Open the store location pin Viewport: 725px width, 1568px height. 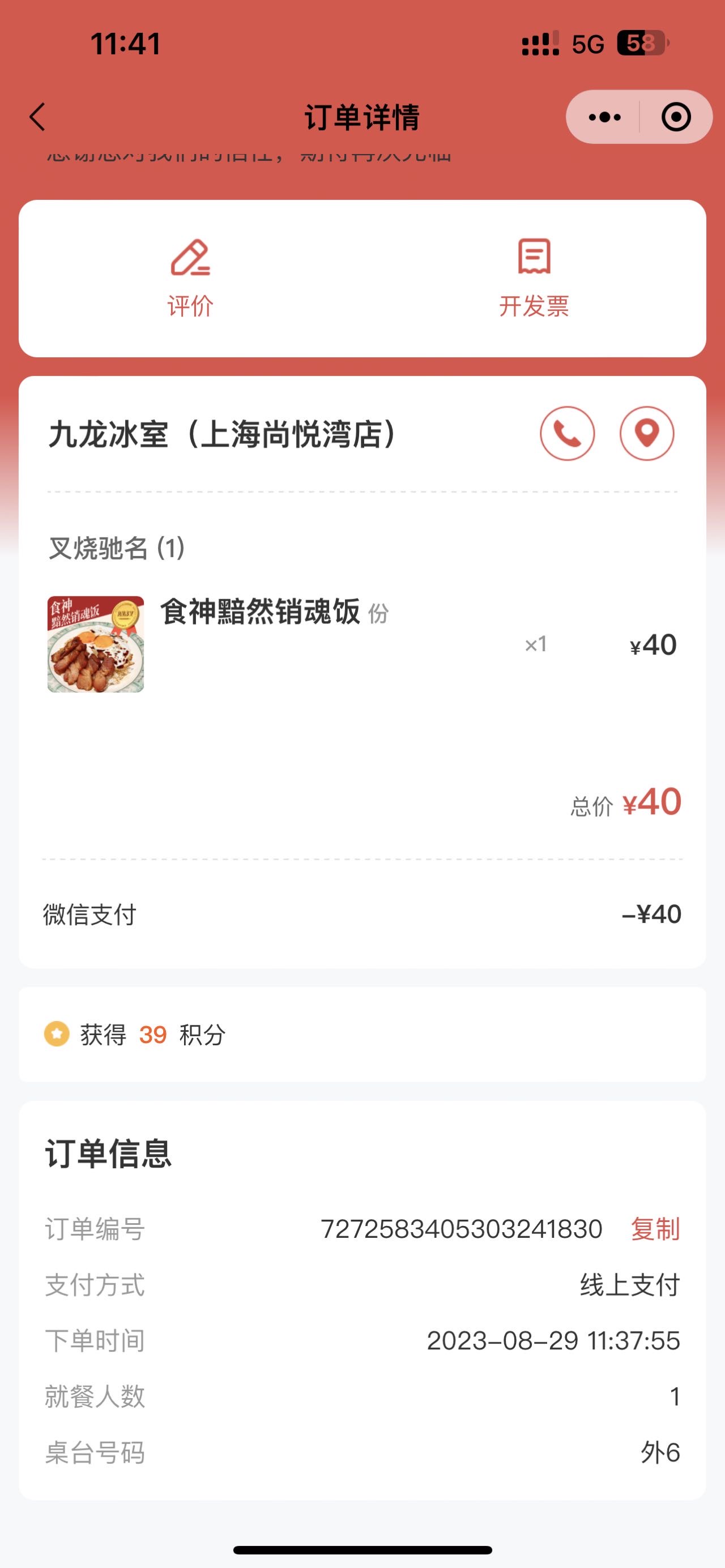[647, 433]
